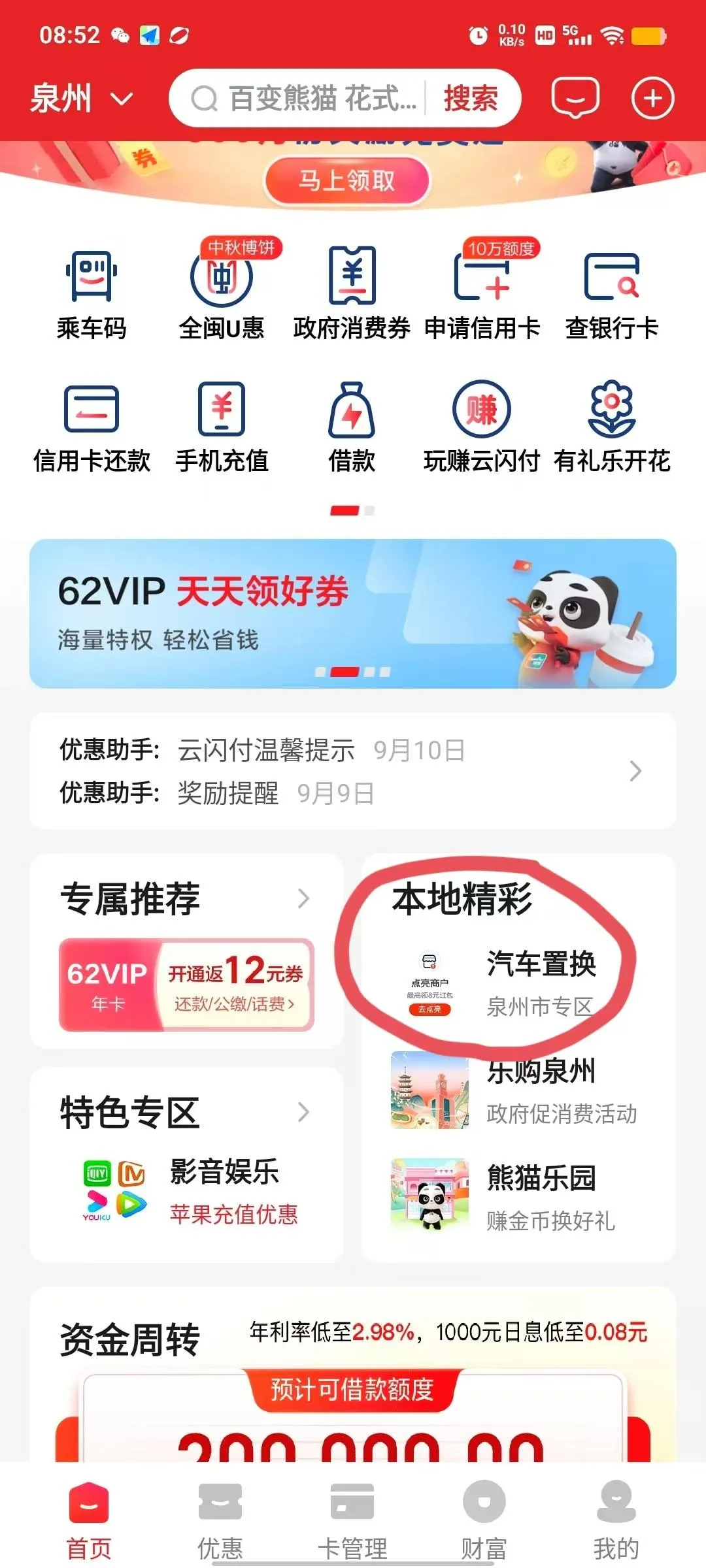Image resolution: width=706 pixels, height=1568 pixels.
Task: Tap the 马上领取 banner button
Action: click(346, 180)
